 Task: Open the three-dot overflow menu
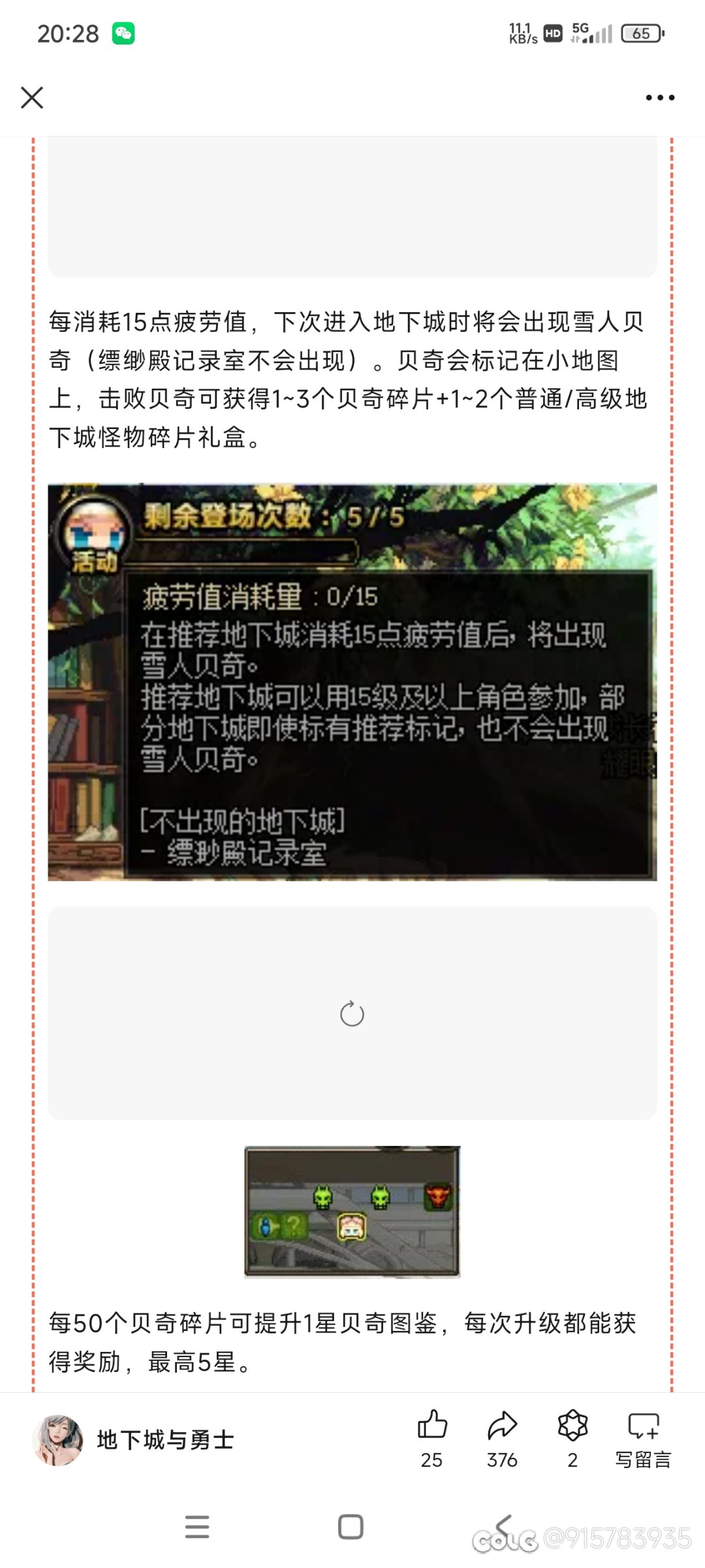[660, 97]
